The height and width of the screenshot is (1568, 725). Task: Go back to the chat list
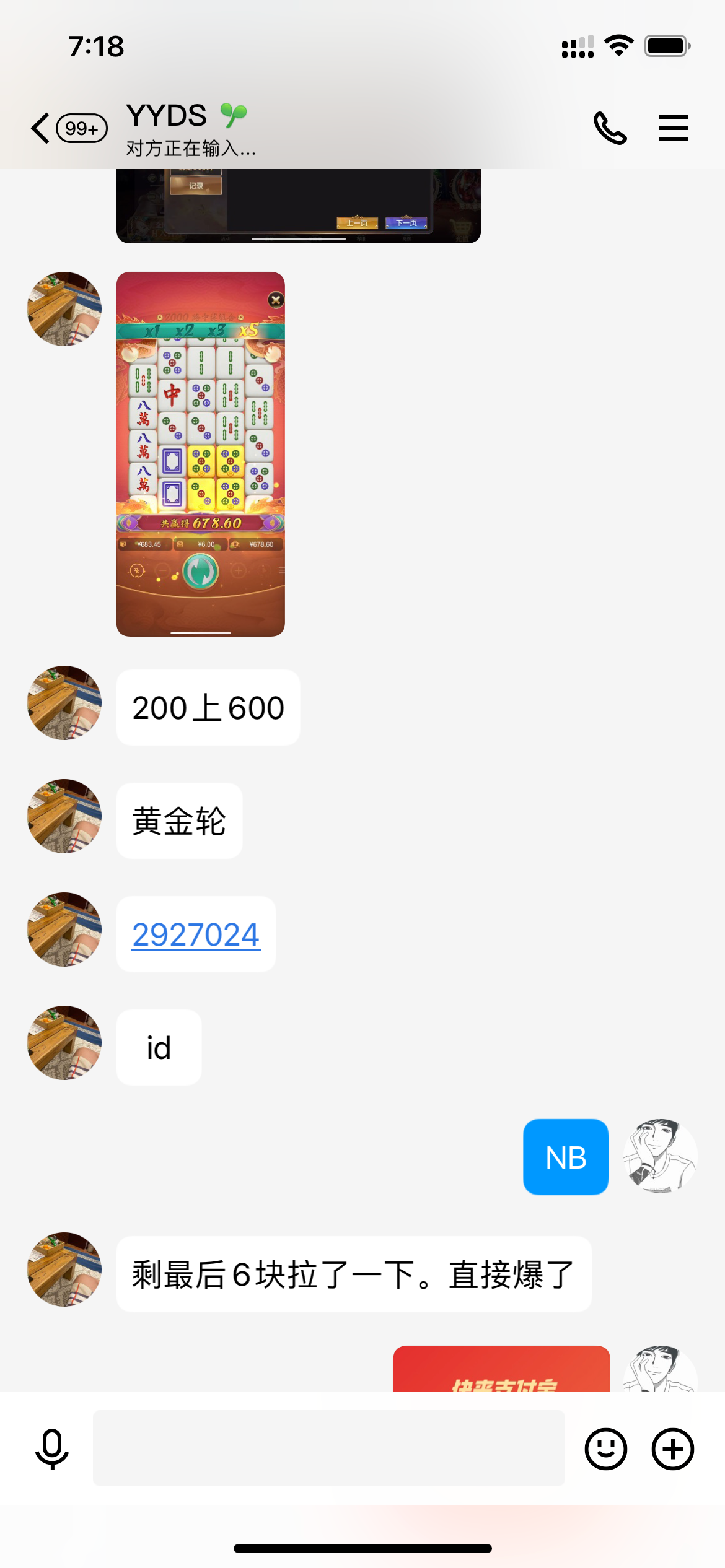pos(41,129)
